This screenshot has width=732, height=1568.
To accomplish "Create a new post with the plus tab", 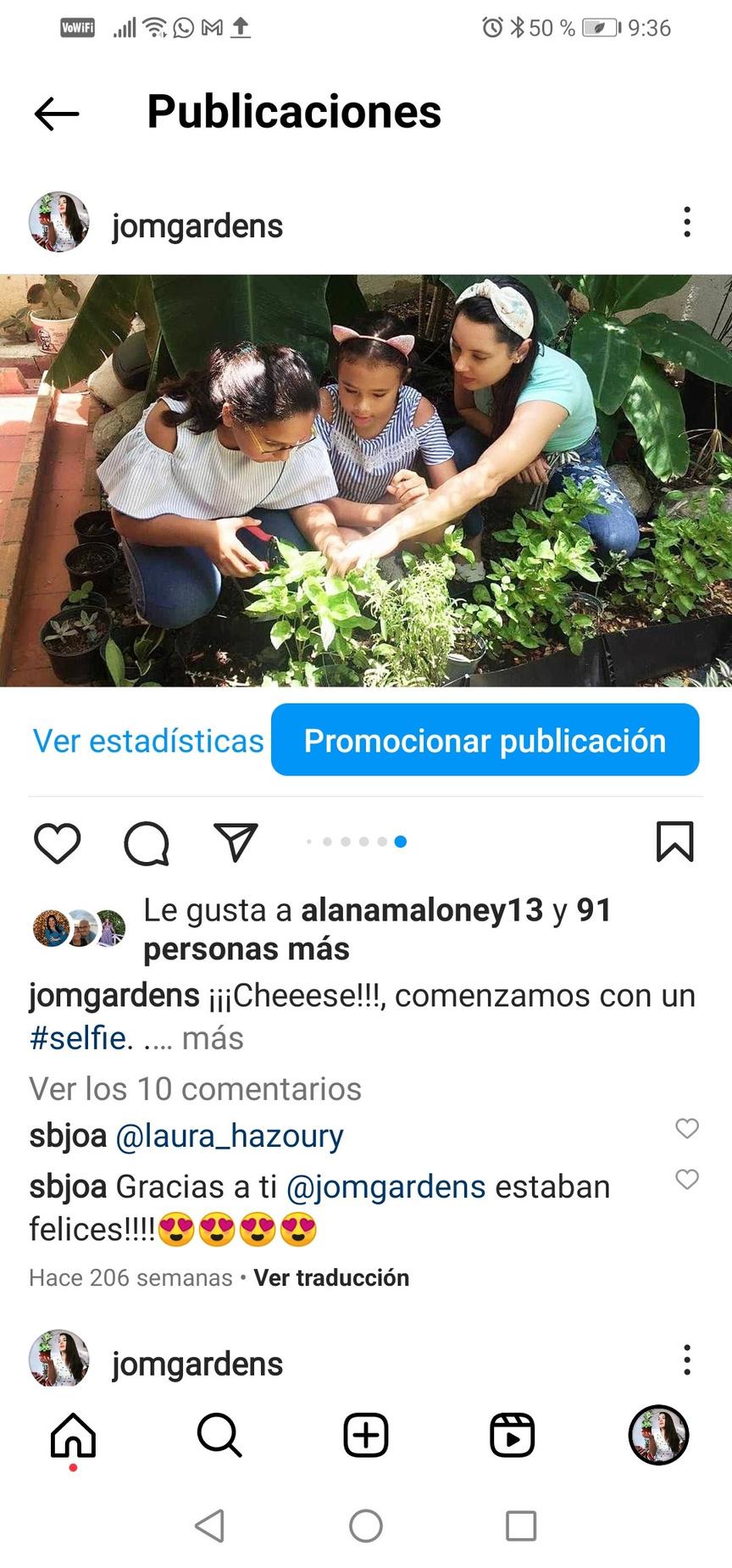I will [x=366, y=1435].
